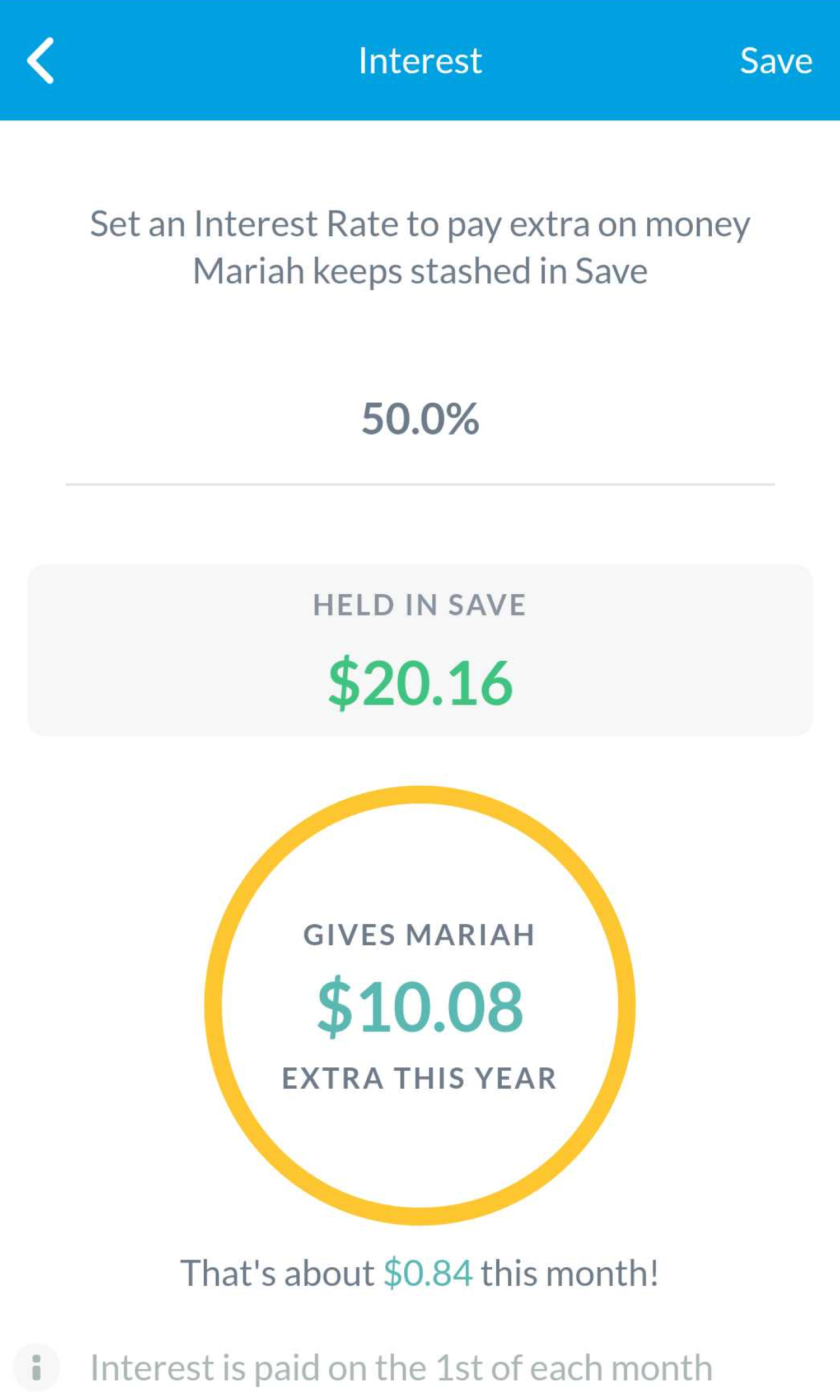The width and height of the screenshot is (840, 1400).
Task: Go back using the top-left arrow
Action: [41, 60]
